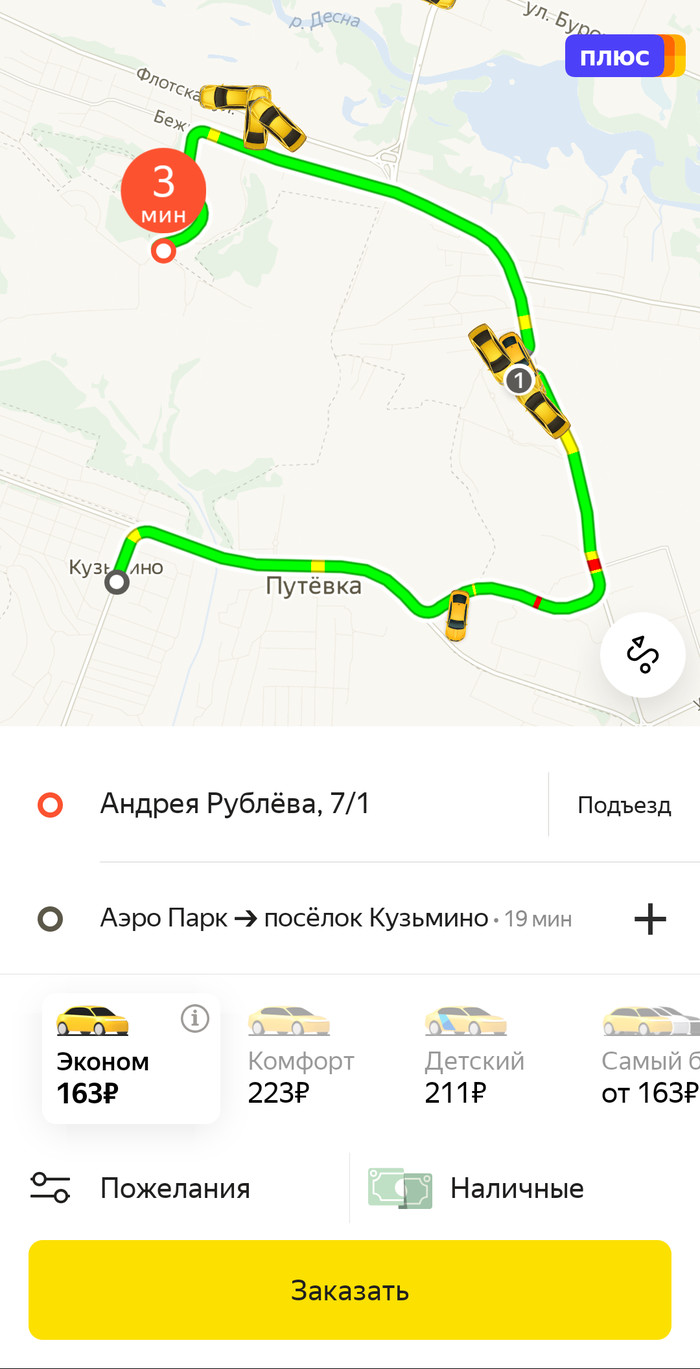Screen dimensions: 700x1369
Task: Change payment method from Наличные
Action: (515, 1188)
